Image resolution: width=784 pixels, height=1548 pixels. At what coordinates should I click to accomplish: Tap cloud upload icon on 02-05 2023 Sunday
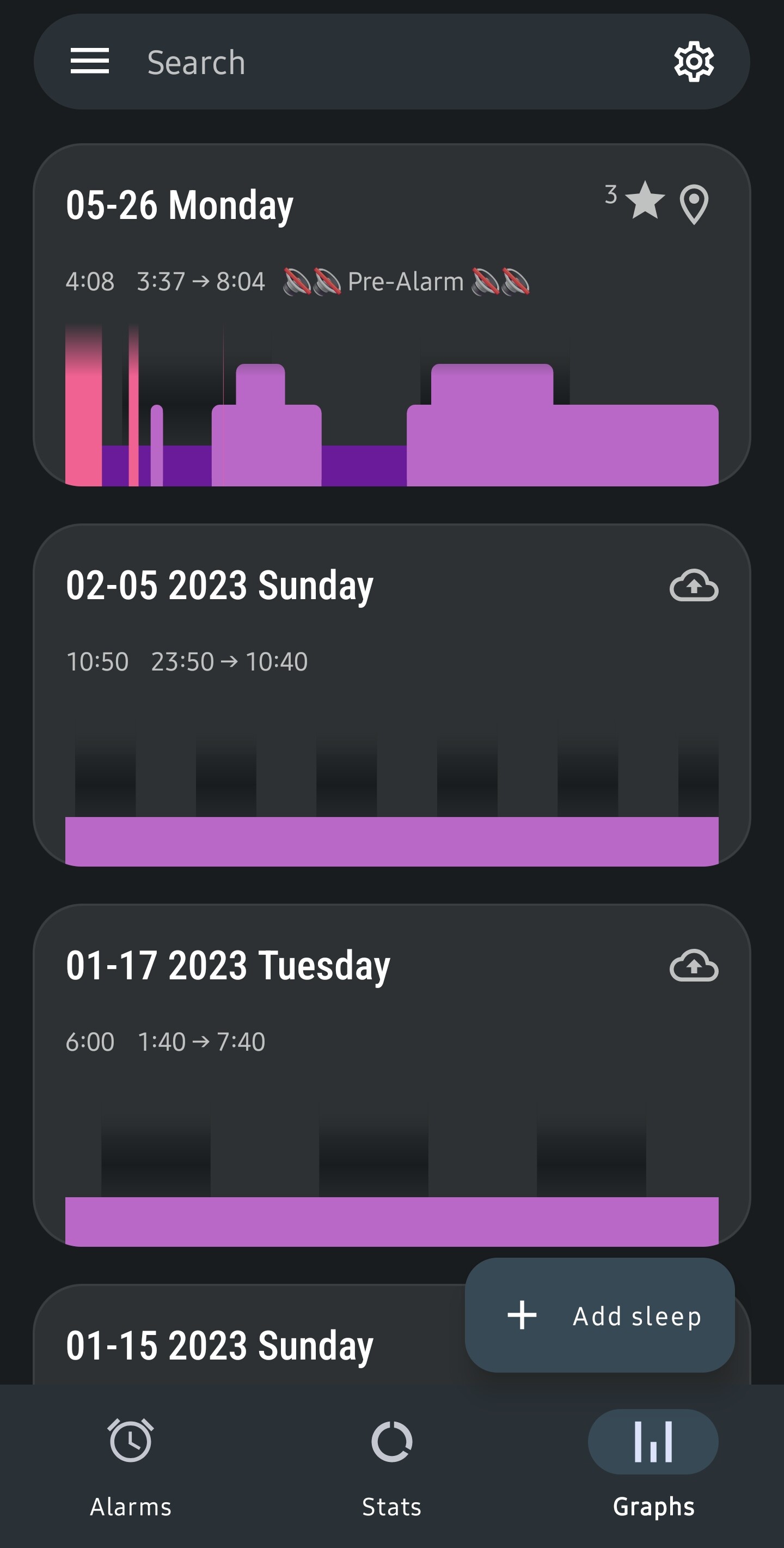[694, 586]
